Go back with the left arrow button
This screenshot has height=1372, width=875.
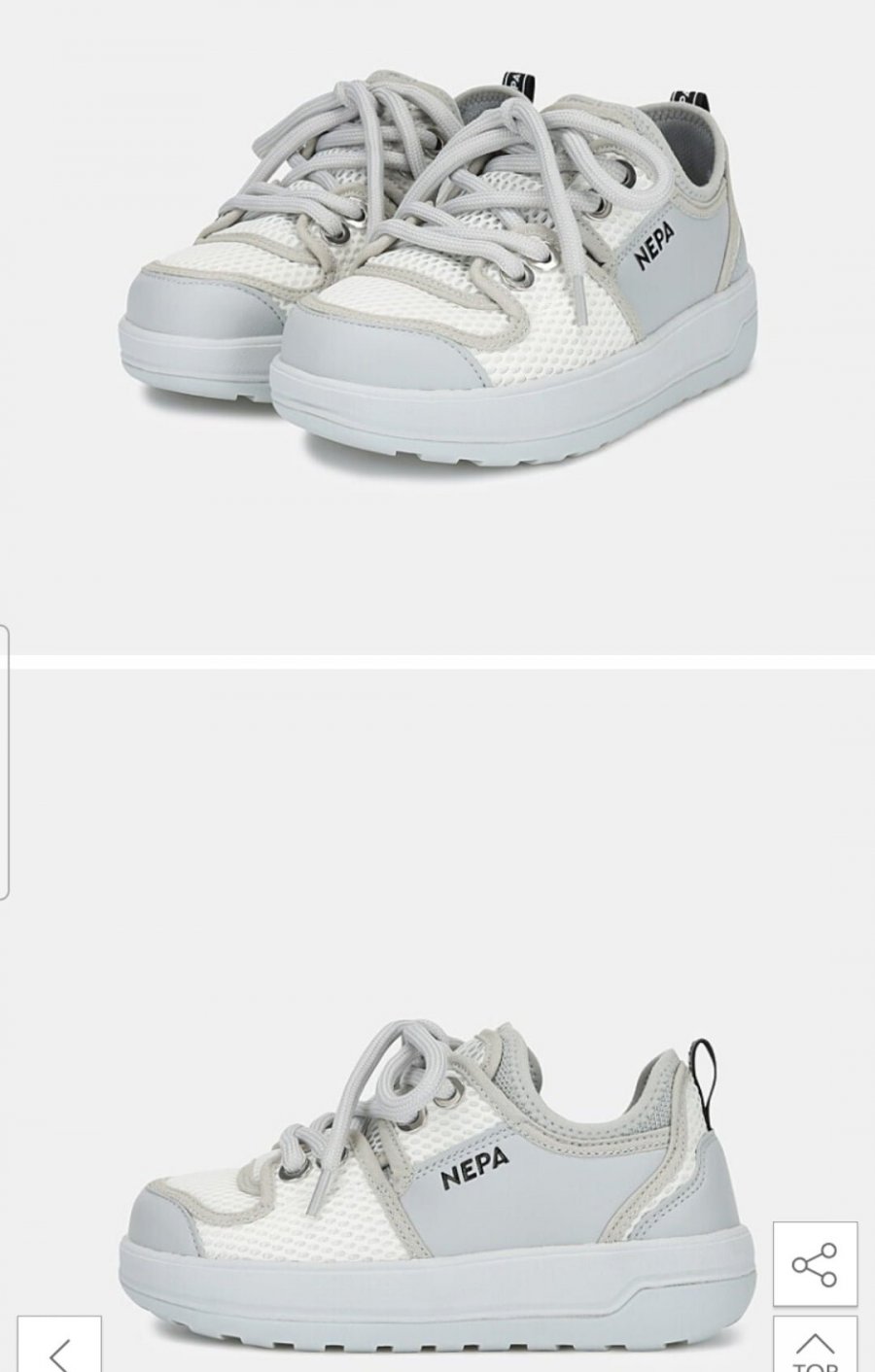[x=59, y=1351]
